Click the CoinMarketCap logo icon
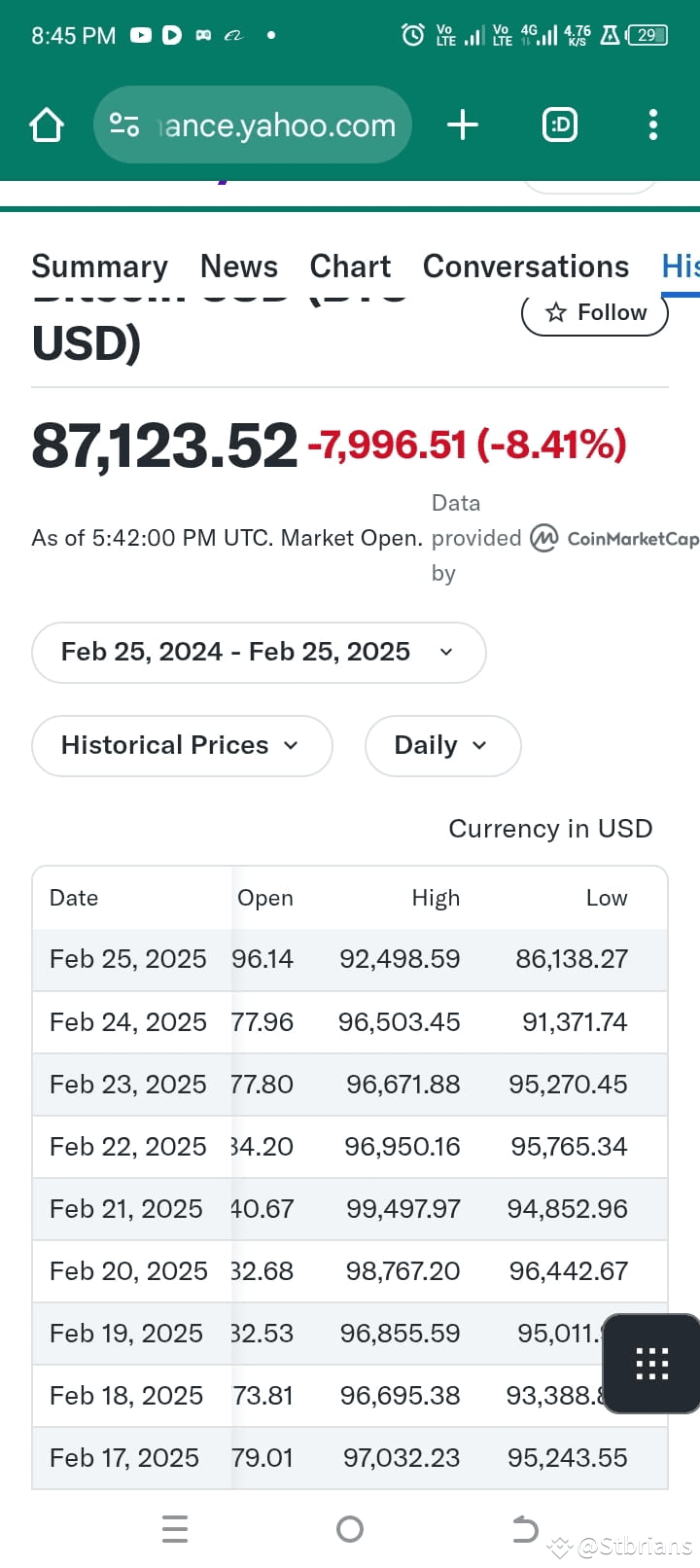 tap(545, 538)
